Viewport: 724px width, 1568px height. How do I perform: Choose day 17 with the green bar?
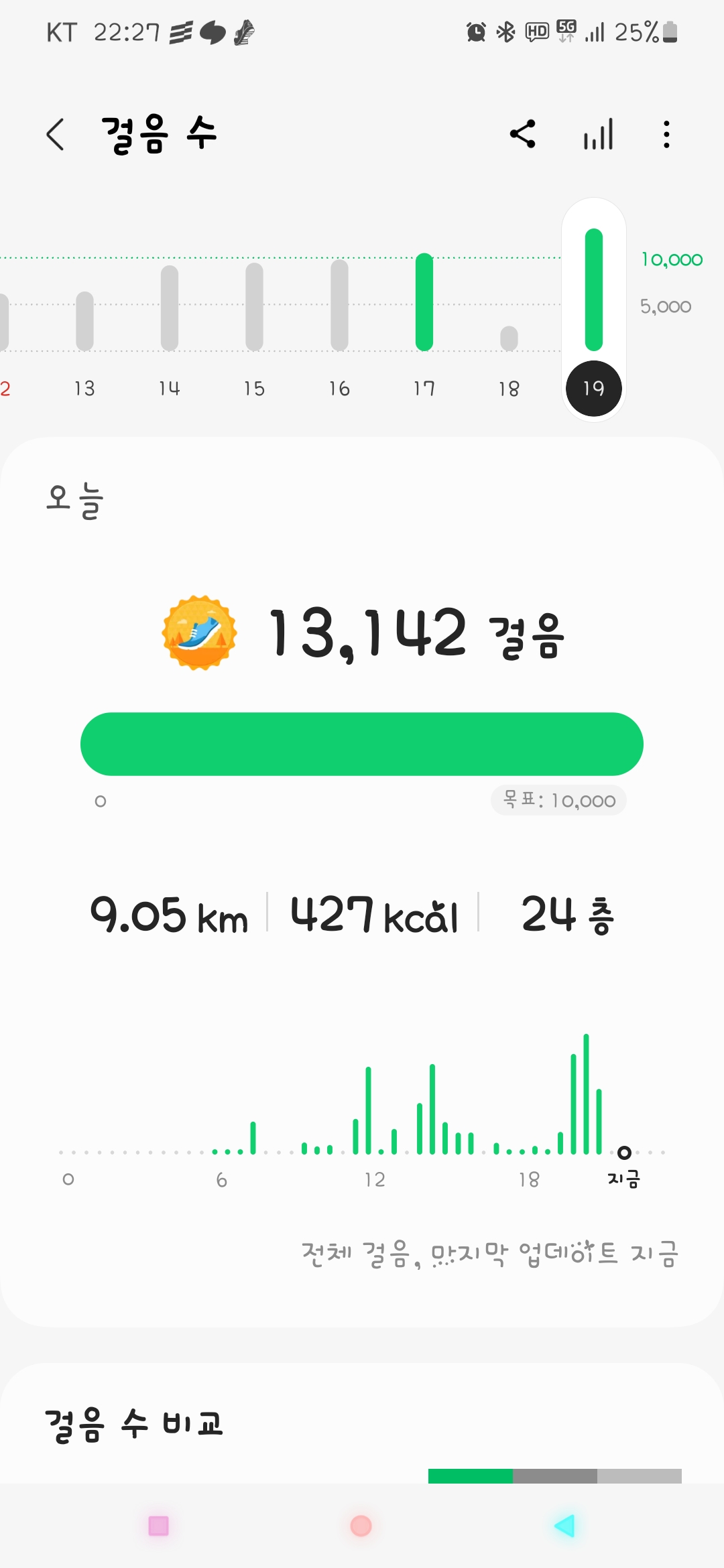pyautogui.click(x=424, y=388)
